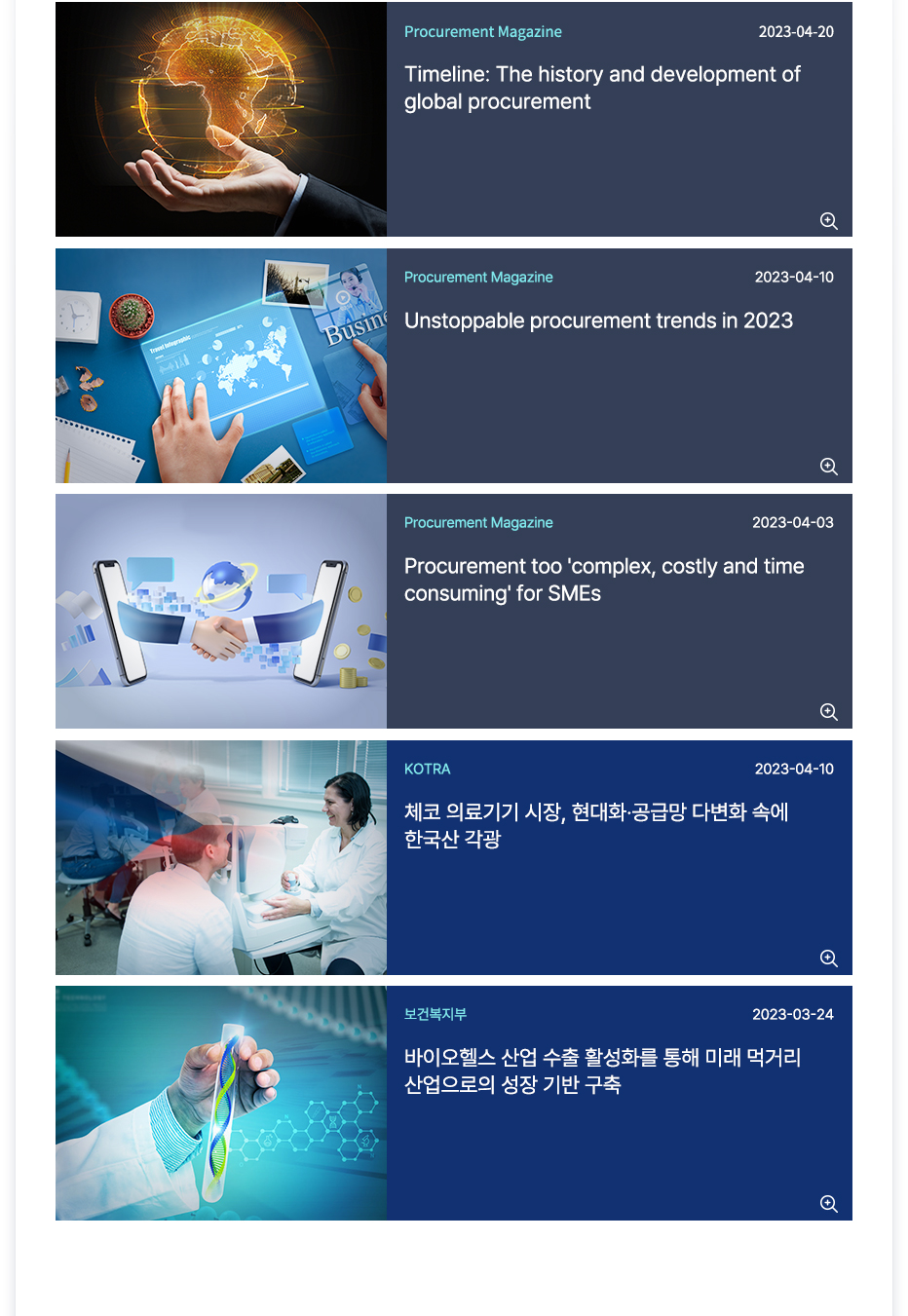Open the 보건복지부 바이오헬스 산업 수출 article
The image size is (908, 1316).
pos(601,1071)
